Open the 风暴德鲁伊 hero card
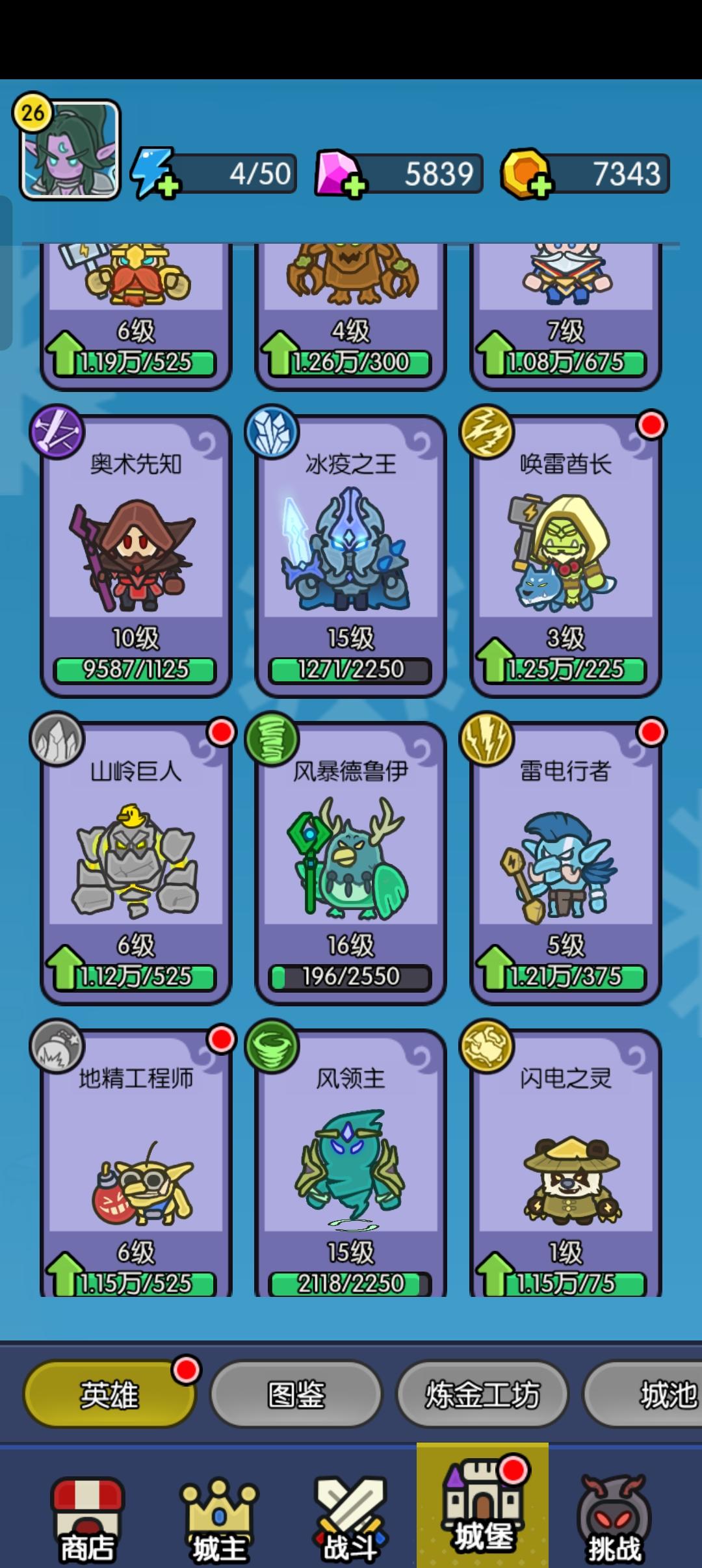This screenshot has height=1568, width=702. [350, 863]
